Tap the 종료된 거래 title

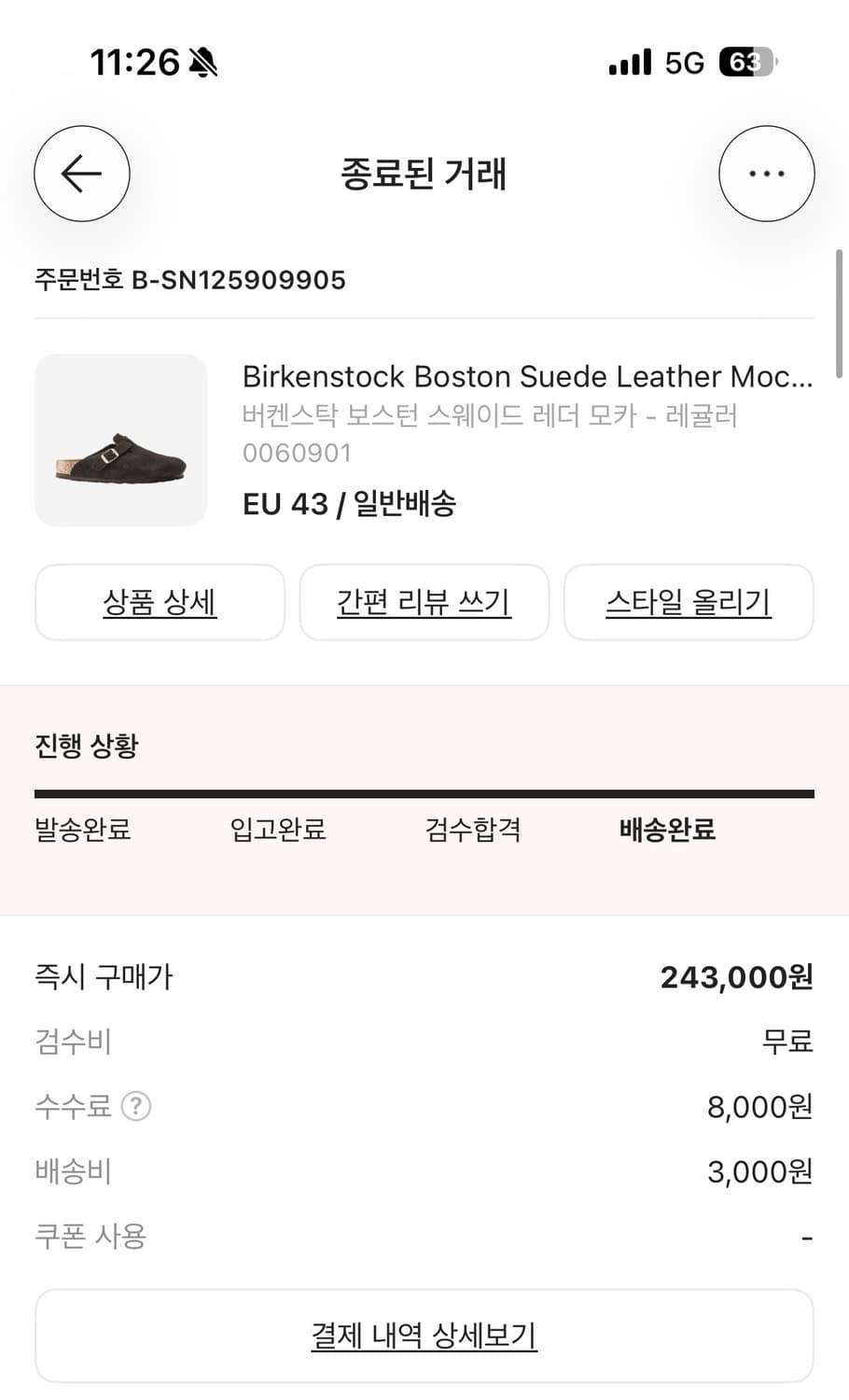coord(424,174)
